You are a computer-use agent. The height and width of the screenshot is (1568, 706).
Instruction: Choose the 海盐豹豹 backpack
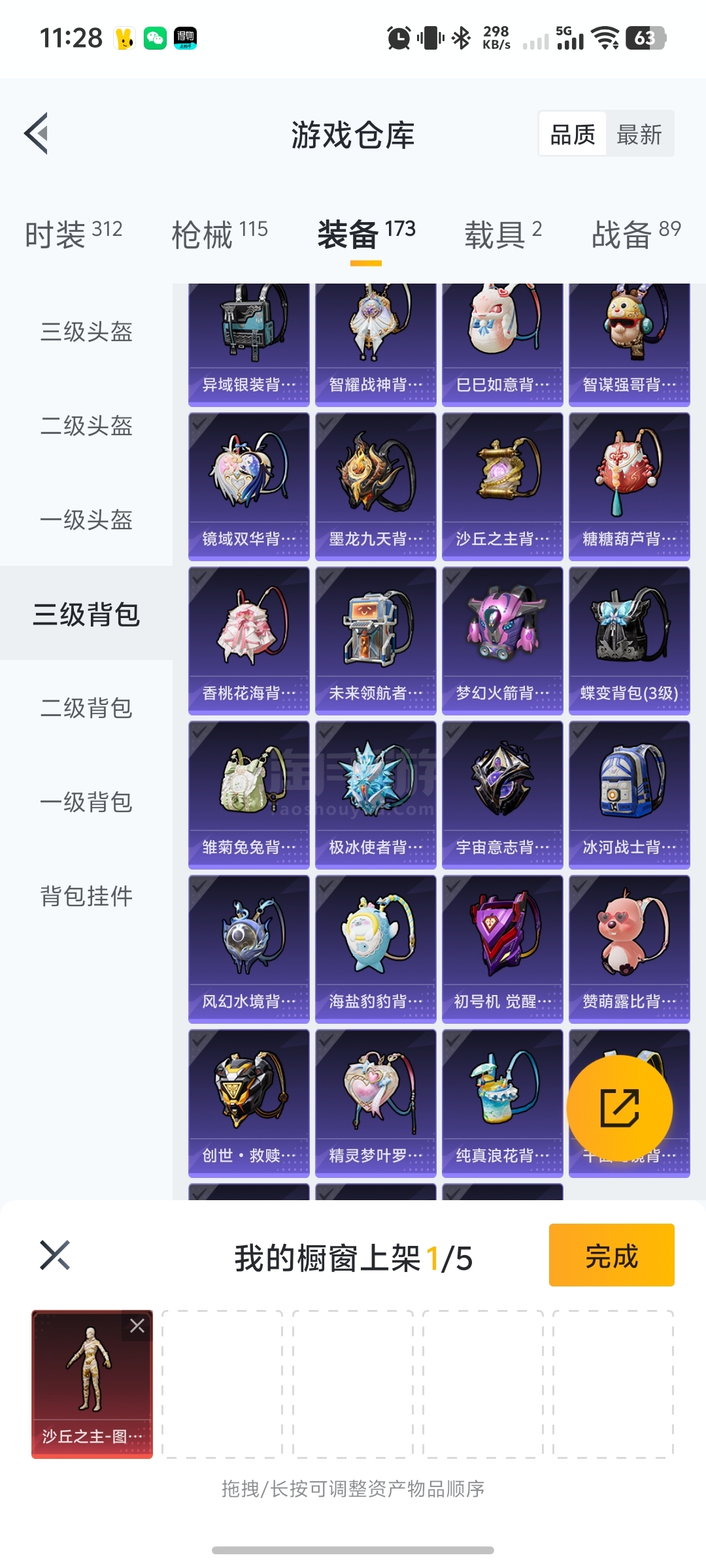click(375, 949)
